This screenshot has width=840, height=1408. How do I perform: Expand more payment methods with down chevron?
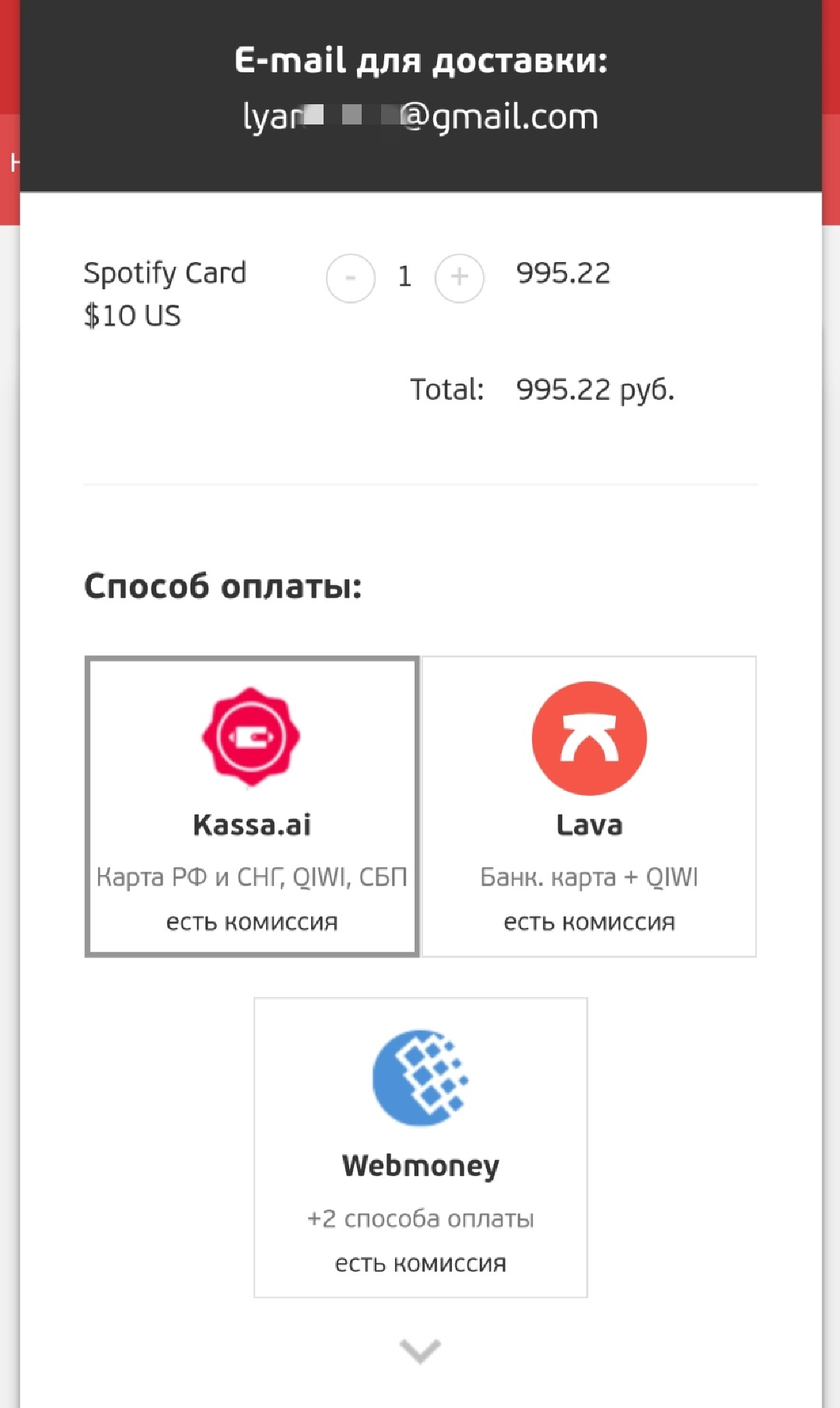(420, 1351)
